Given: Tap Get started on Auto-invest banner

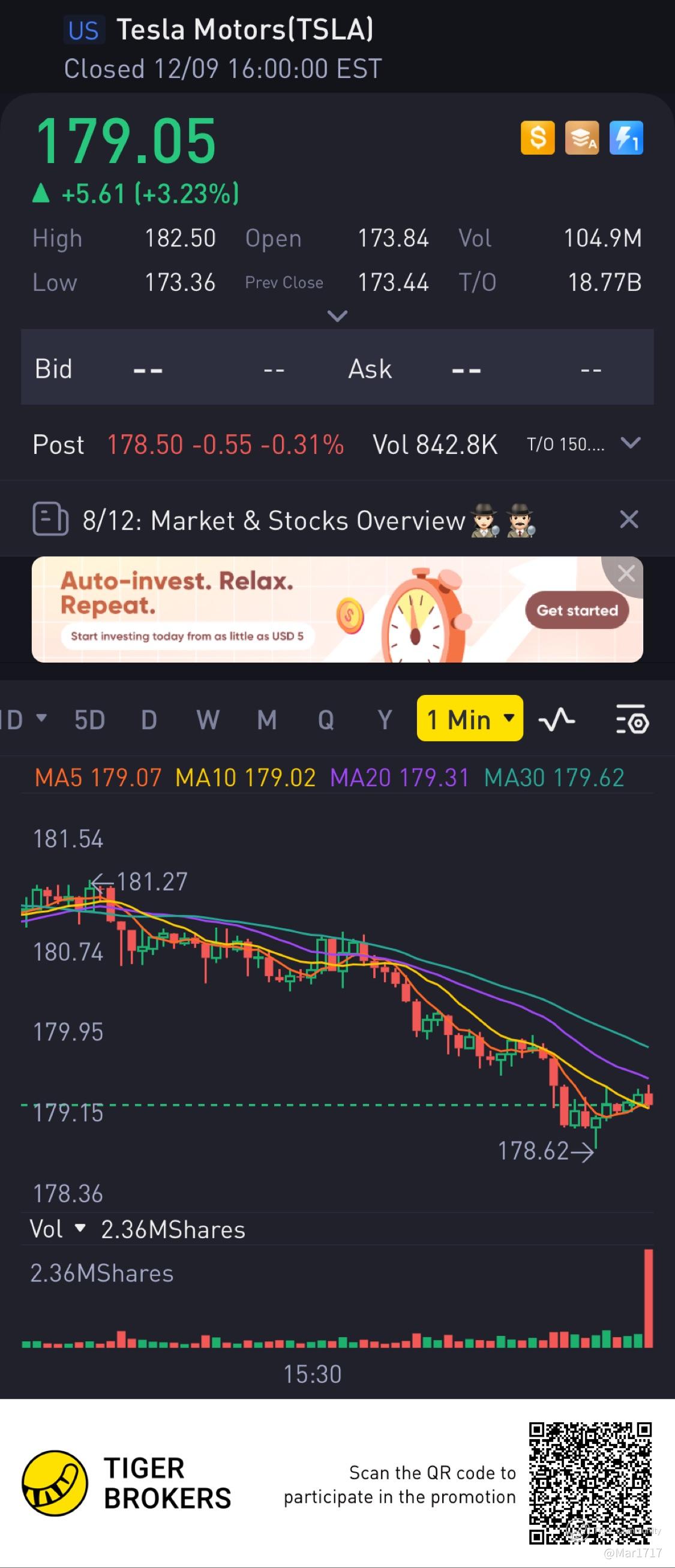Looking at the screenshot, I should (x=577, y=610).
